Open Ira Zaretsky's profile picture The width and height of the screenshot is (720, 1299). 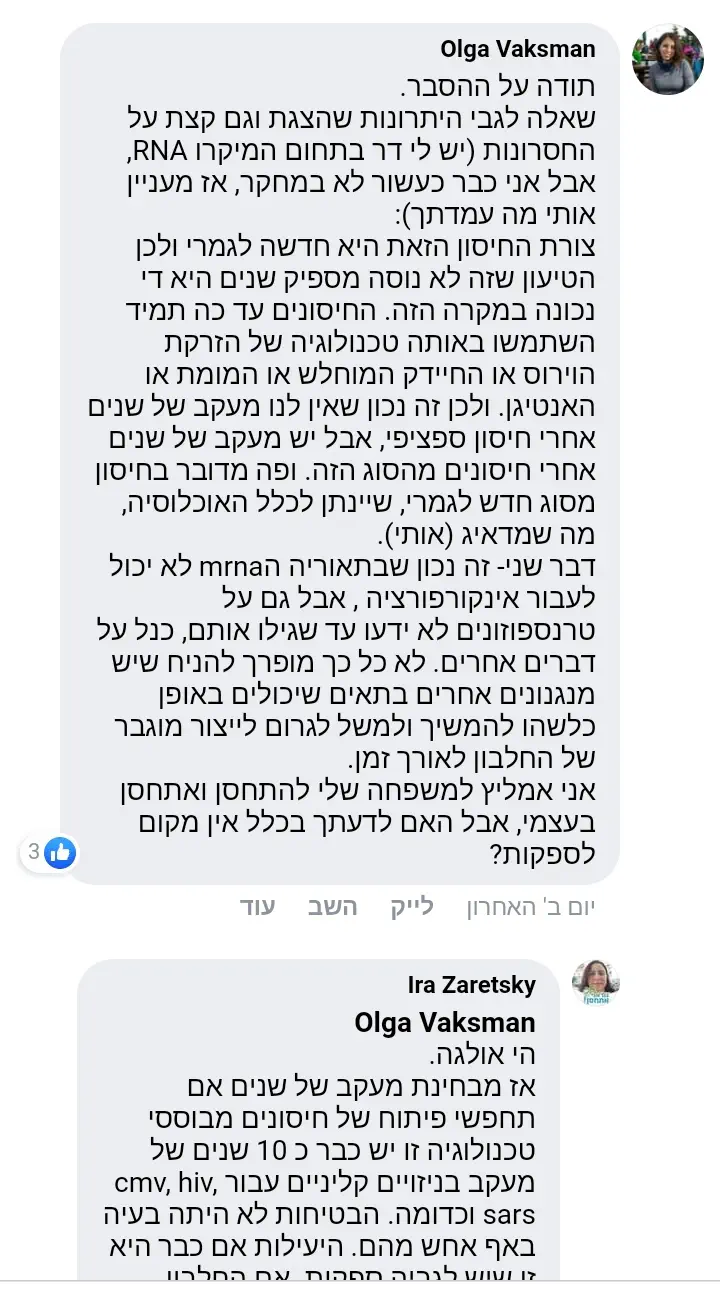click(596, 983)
